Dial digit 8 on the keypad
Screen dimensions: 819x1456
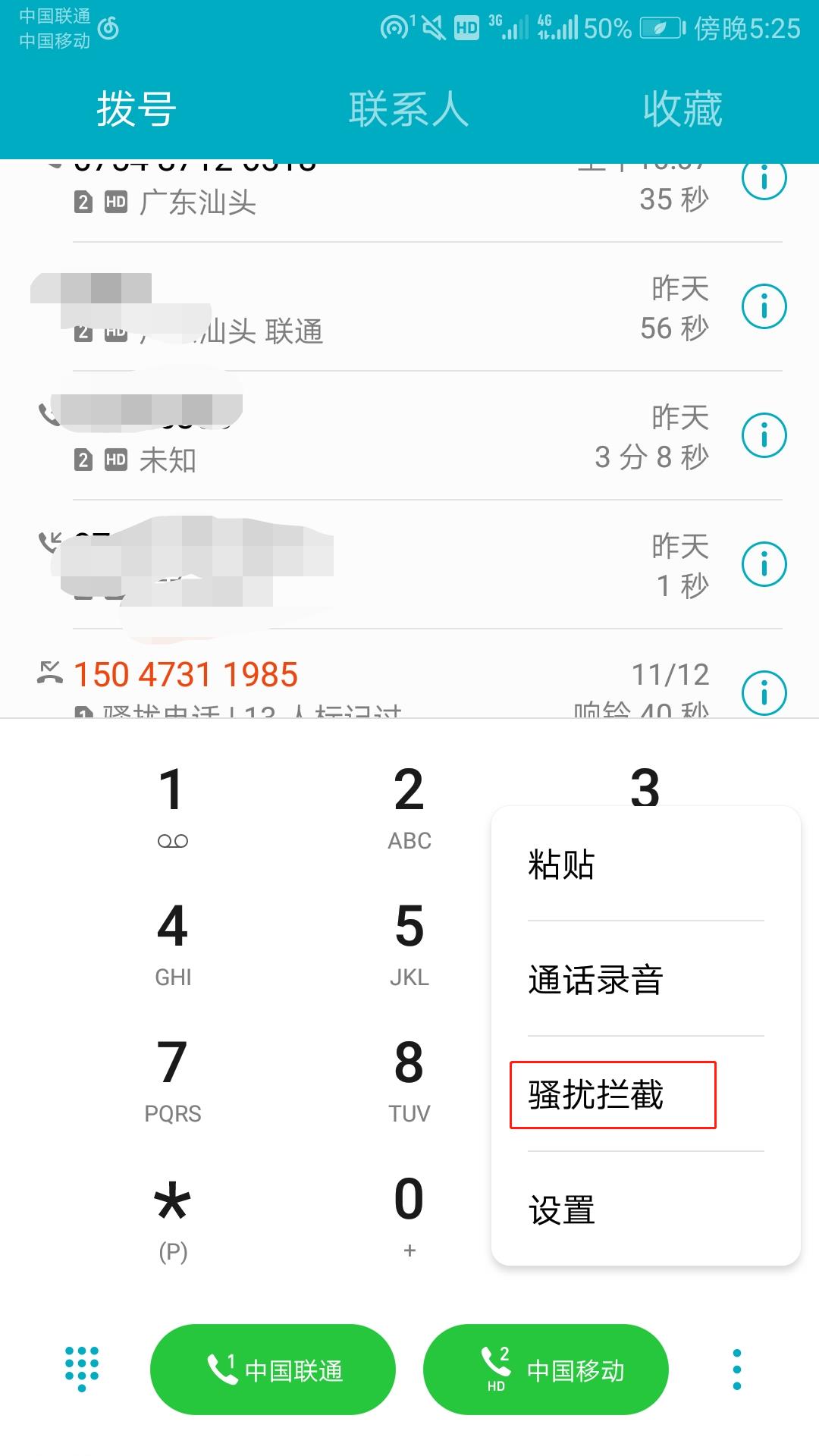point(409,1078)
